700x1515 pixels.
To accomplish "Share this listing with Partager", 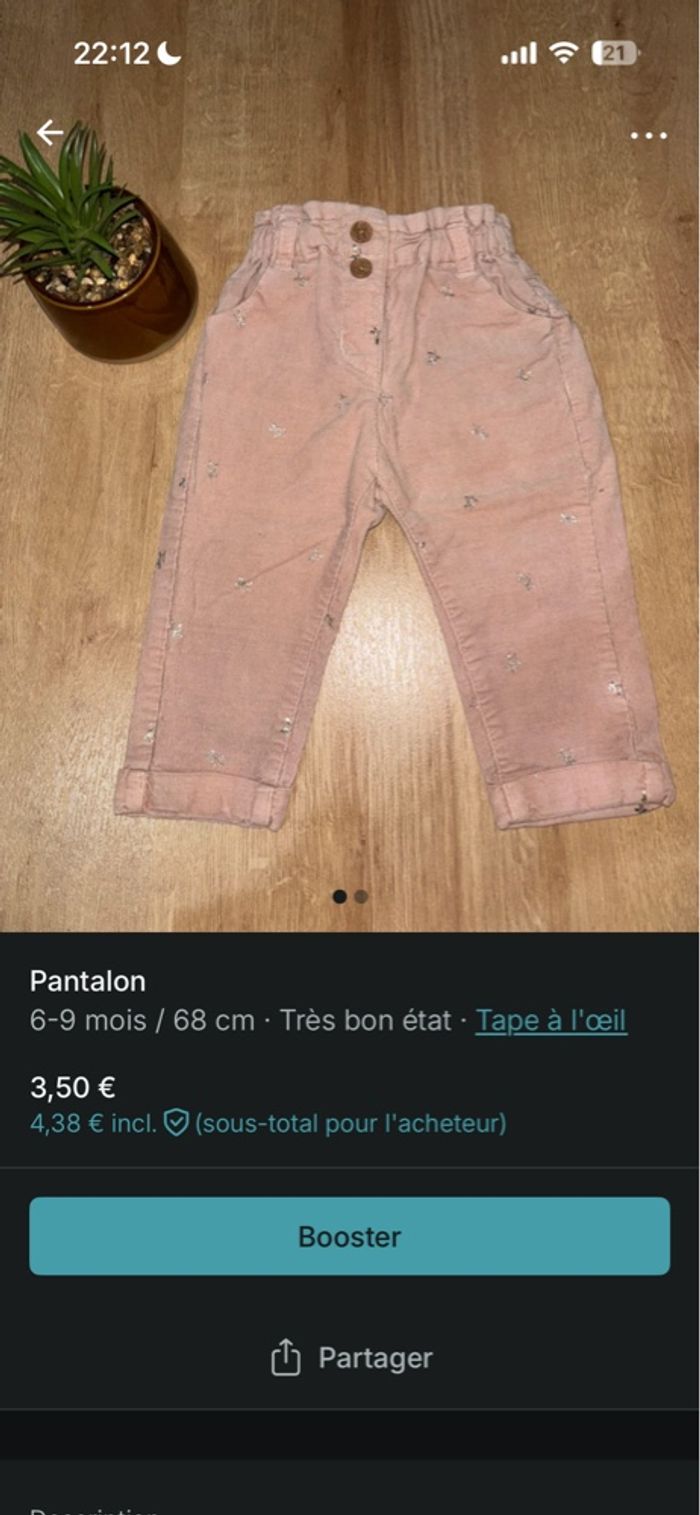I will [x=351, y=1358].
